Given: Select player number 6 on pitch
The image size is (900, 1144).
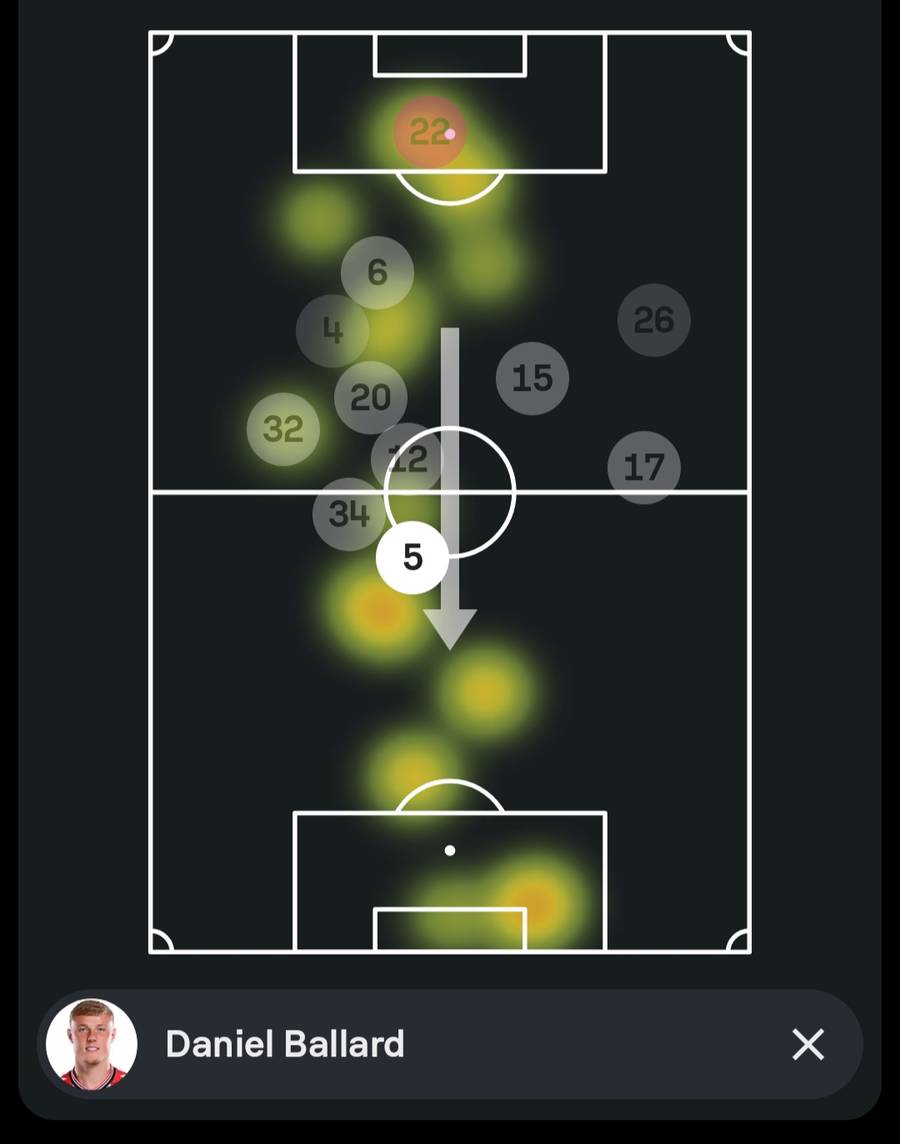Looking at the screenshot, I should (x=377, y=272).
